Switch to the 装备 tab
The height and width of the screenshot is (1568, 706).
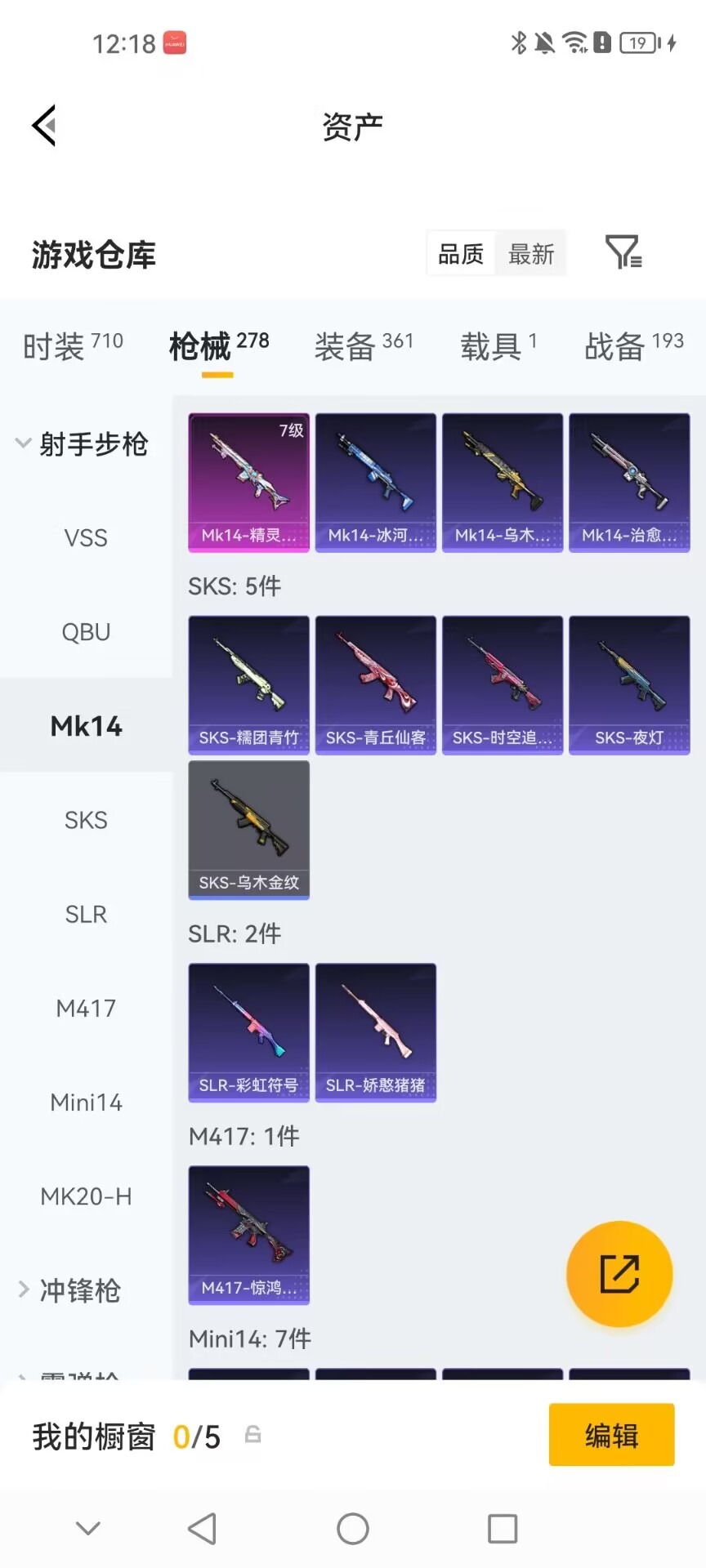click(364, 346)
